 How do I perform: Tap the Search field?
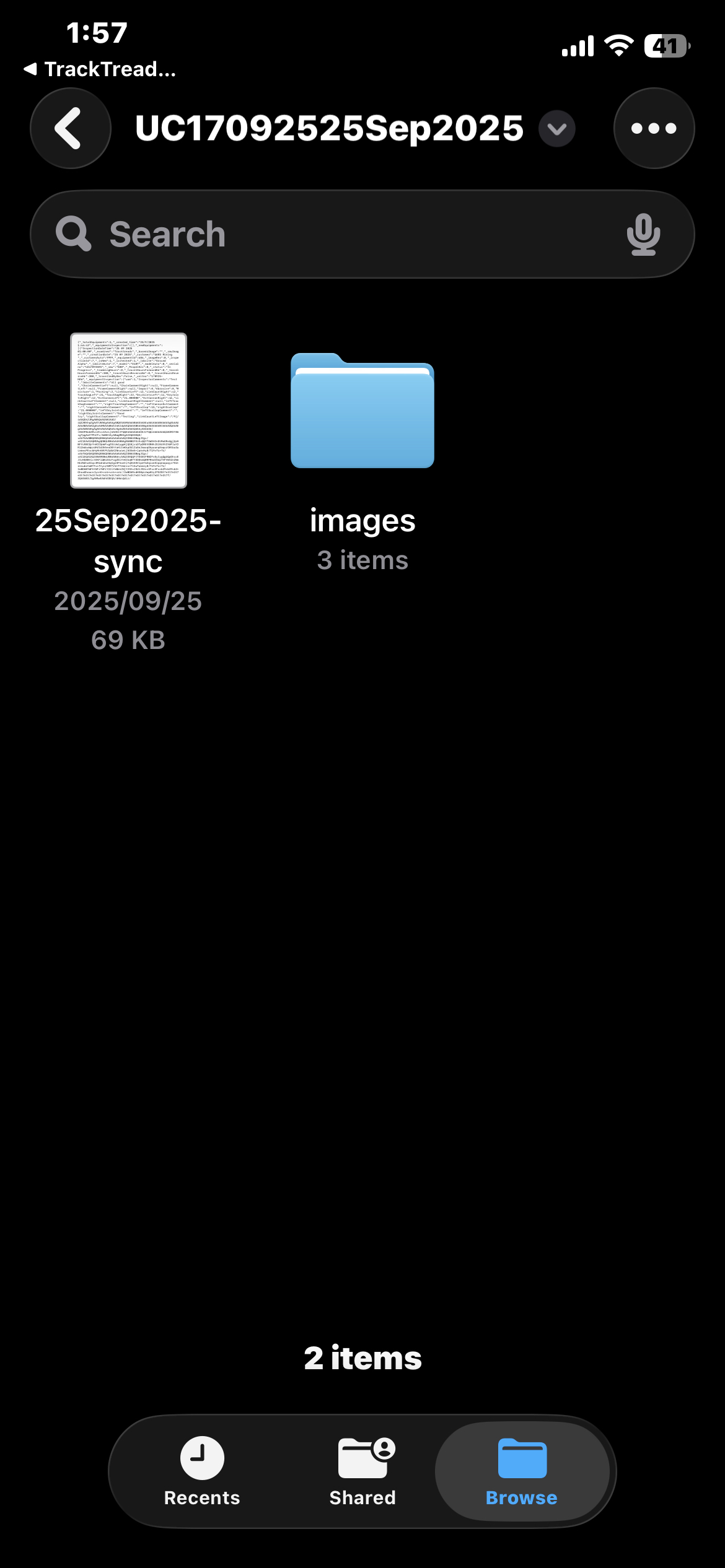coord(335,234)
